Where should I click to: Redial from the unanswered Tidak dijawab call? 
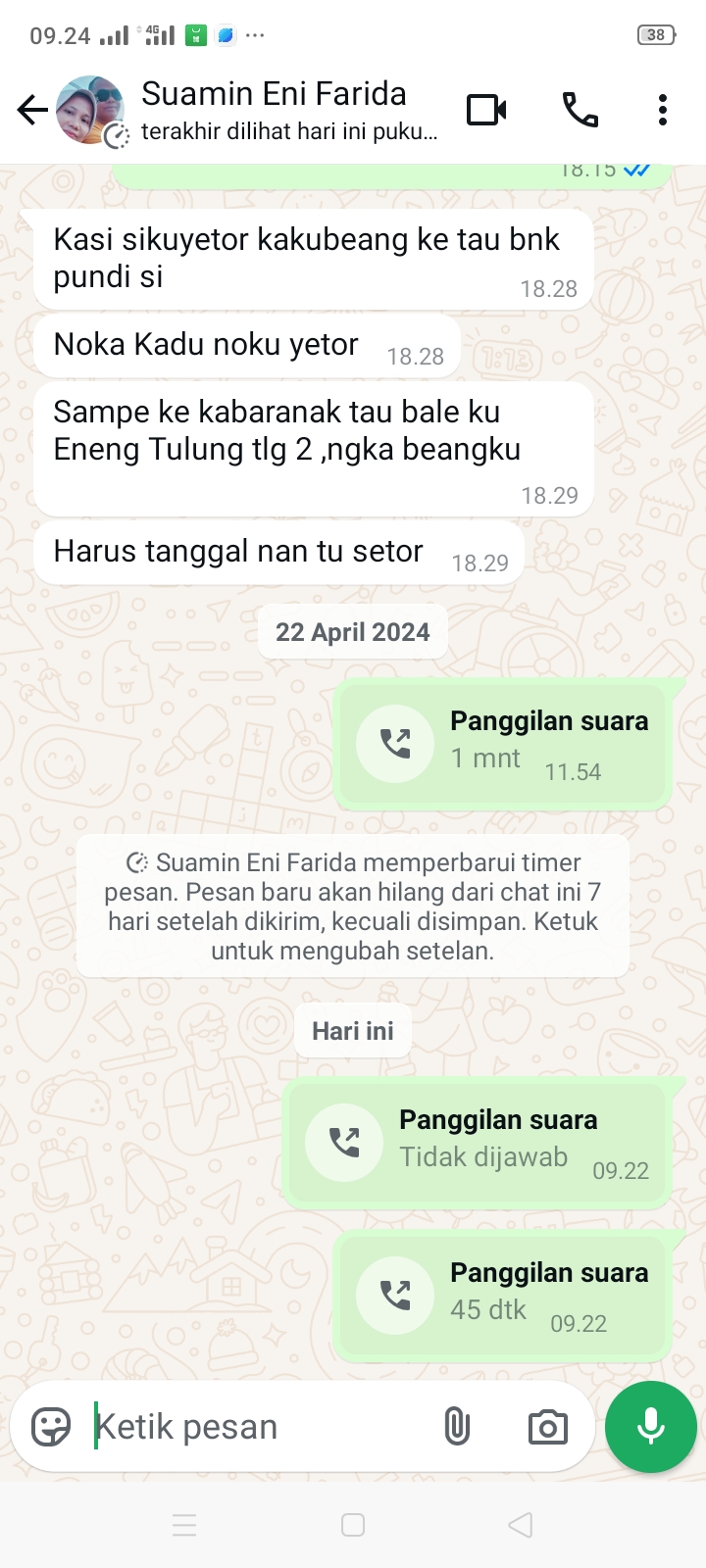(345, 1143)
